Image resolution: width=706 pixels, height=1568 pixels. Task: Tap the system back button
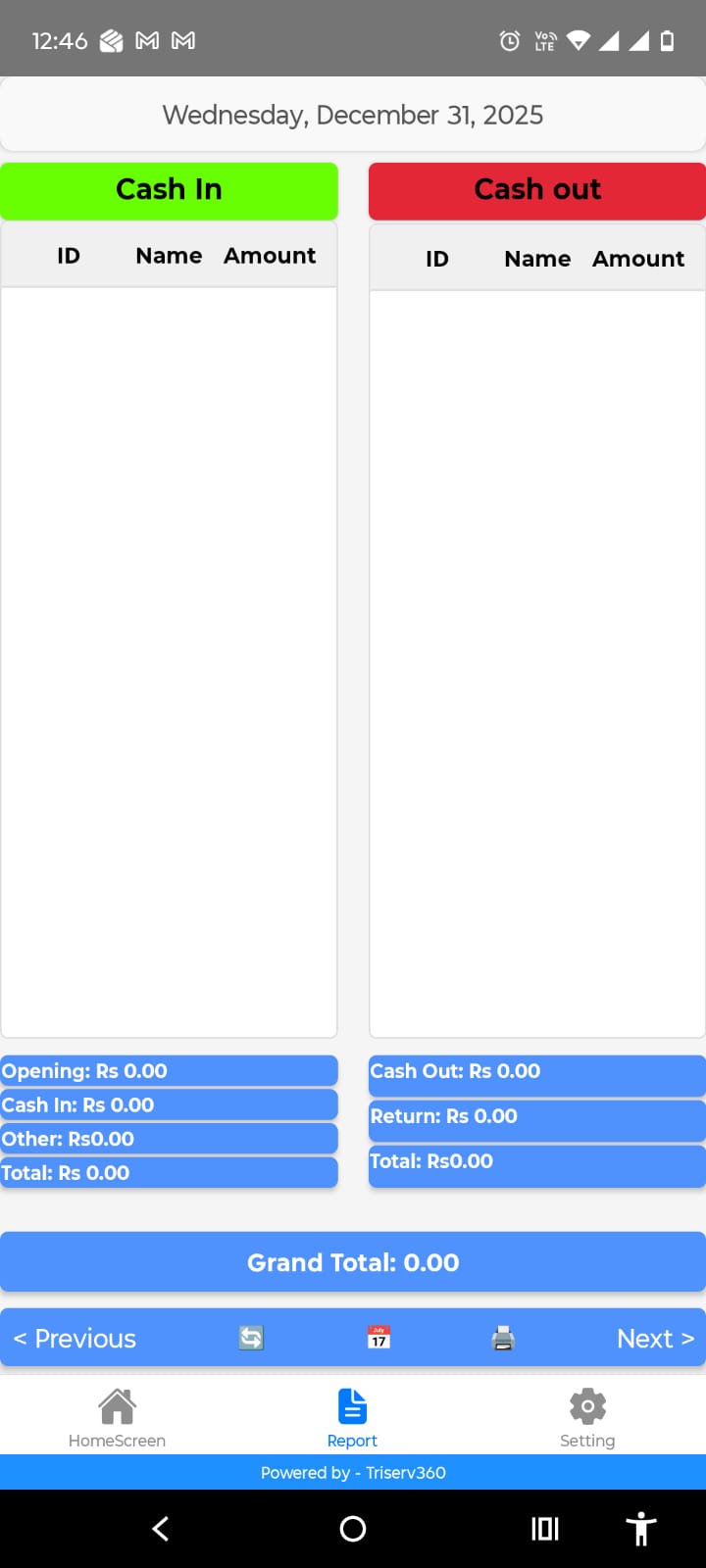[161, 1529]
